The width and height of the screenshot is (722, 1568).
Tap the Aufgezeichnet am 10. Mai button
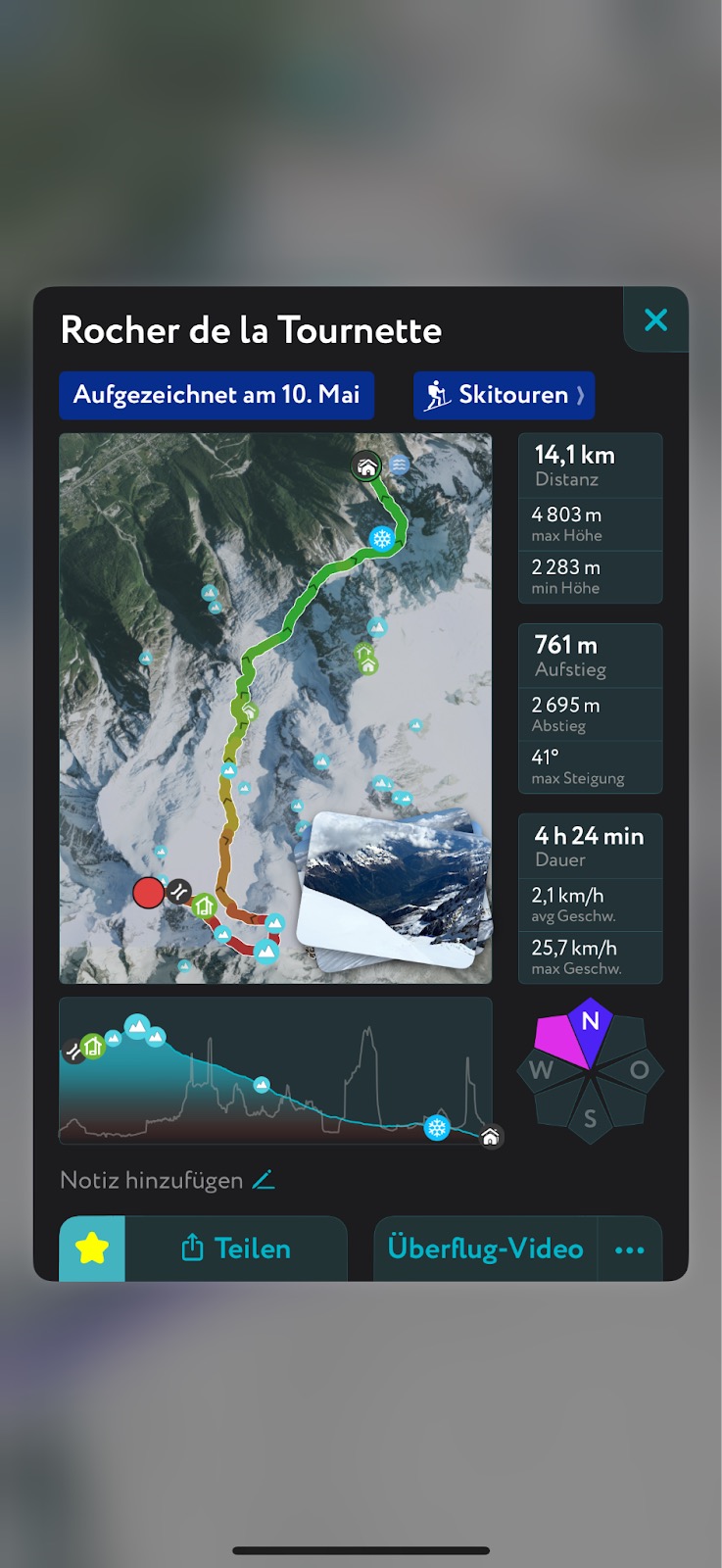tap(217, 395)
